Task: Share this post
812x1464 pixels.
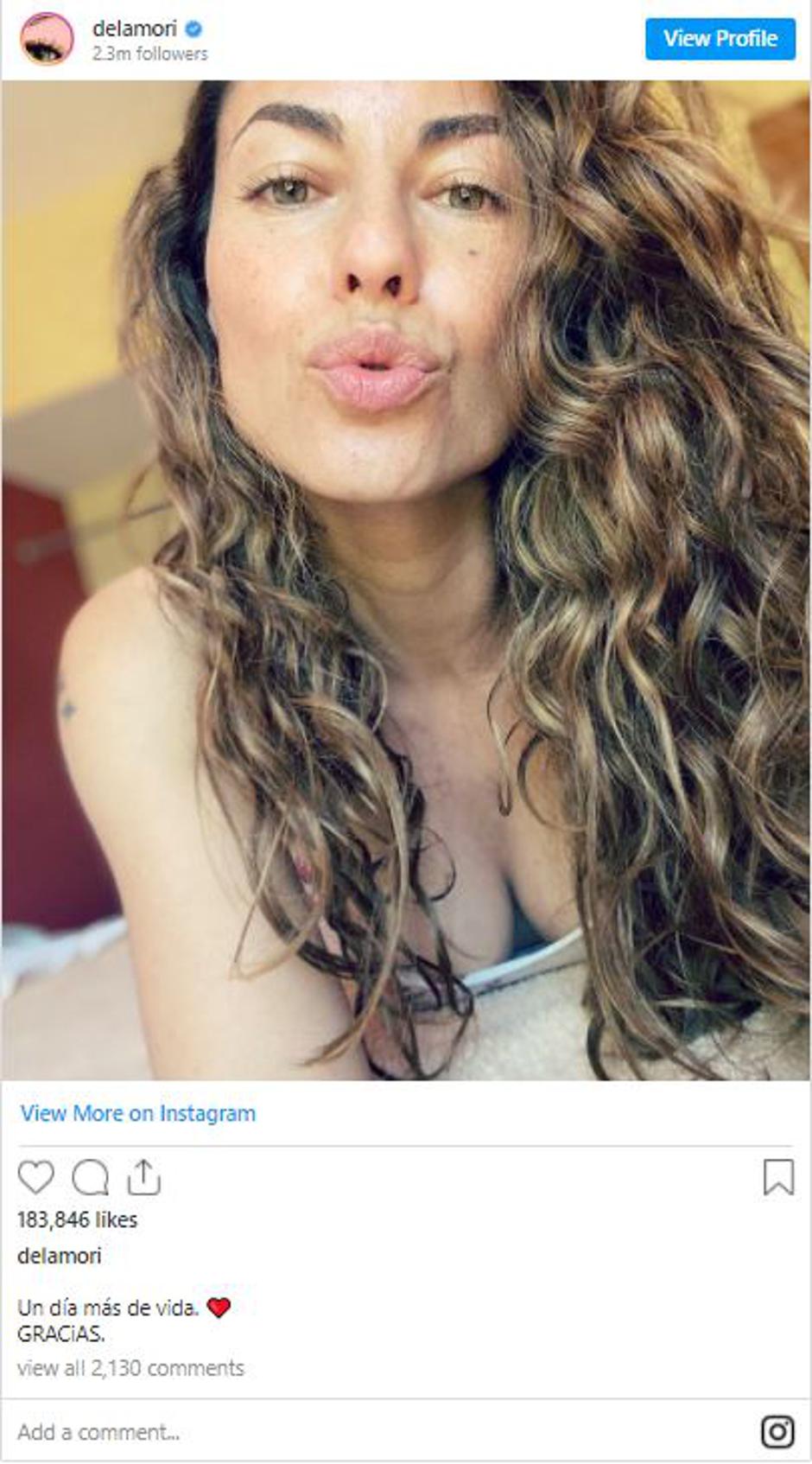Action: click(x=143, y=1177)
